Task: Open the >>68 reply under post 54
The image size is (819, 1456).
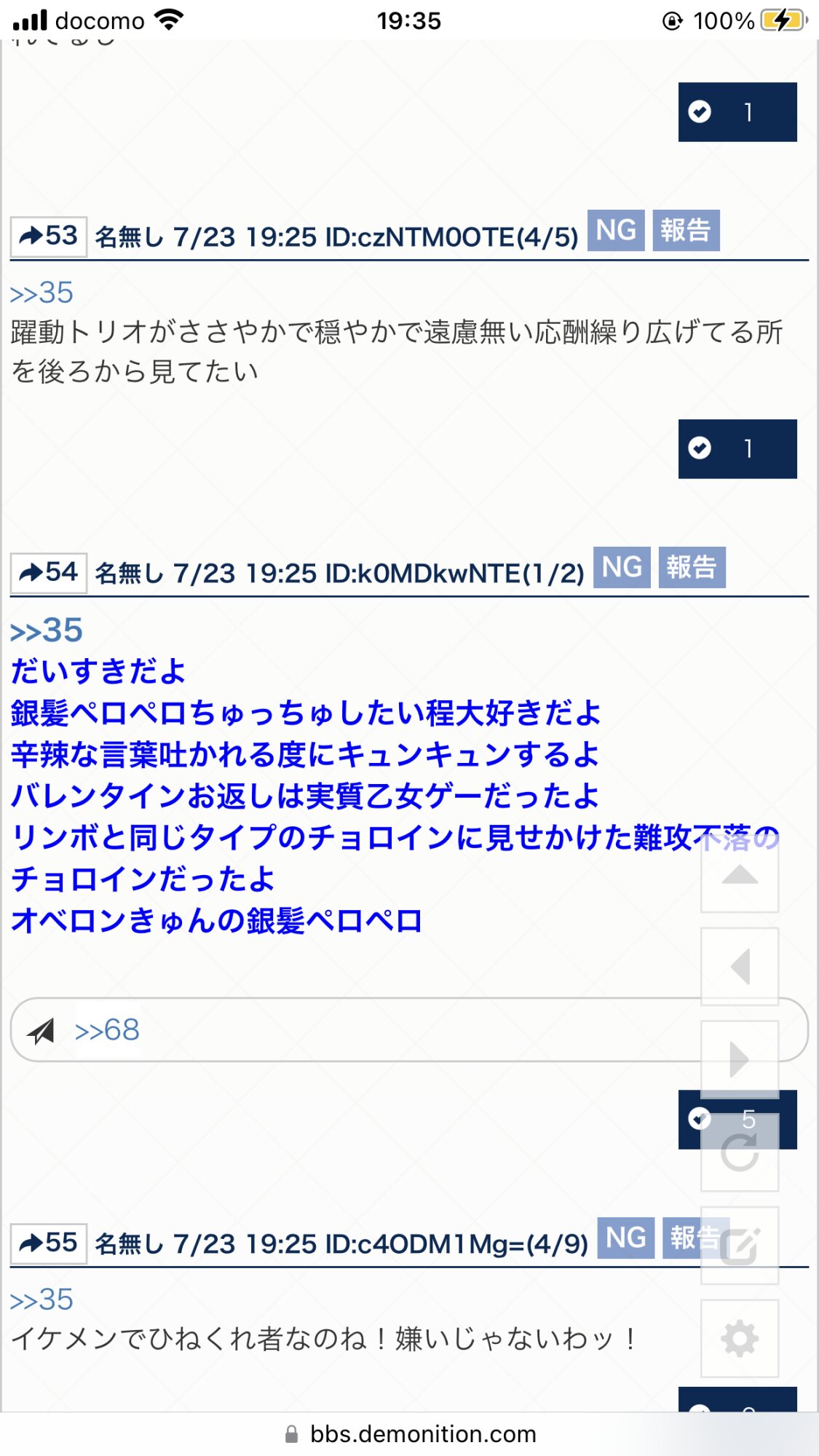Action: coord(107,1030)
